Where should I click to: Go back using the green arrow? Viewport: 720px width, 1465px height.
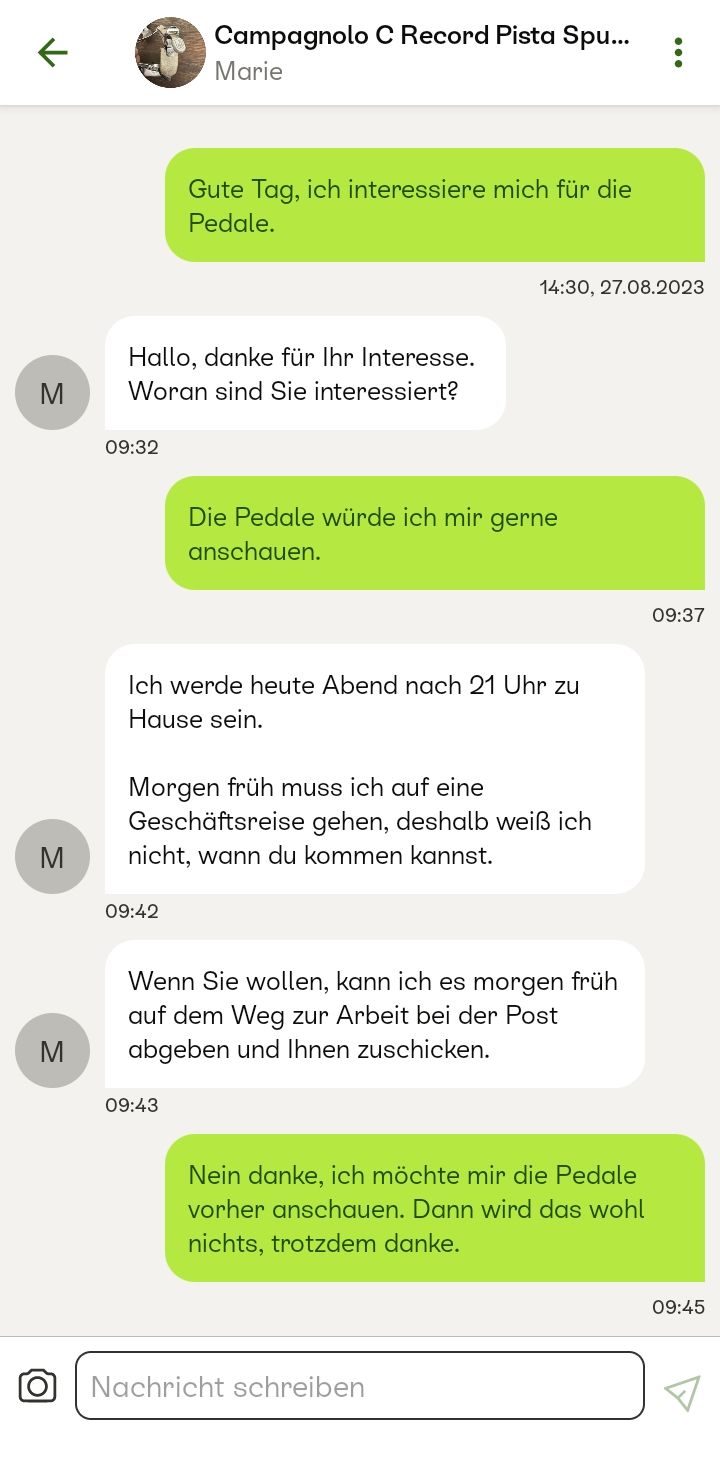52,53
